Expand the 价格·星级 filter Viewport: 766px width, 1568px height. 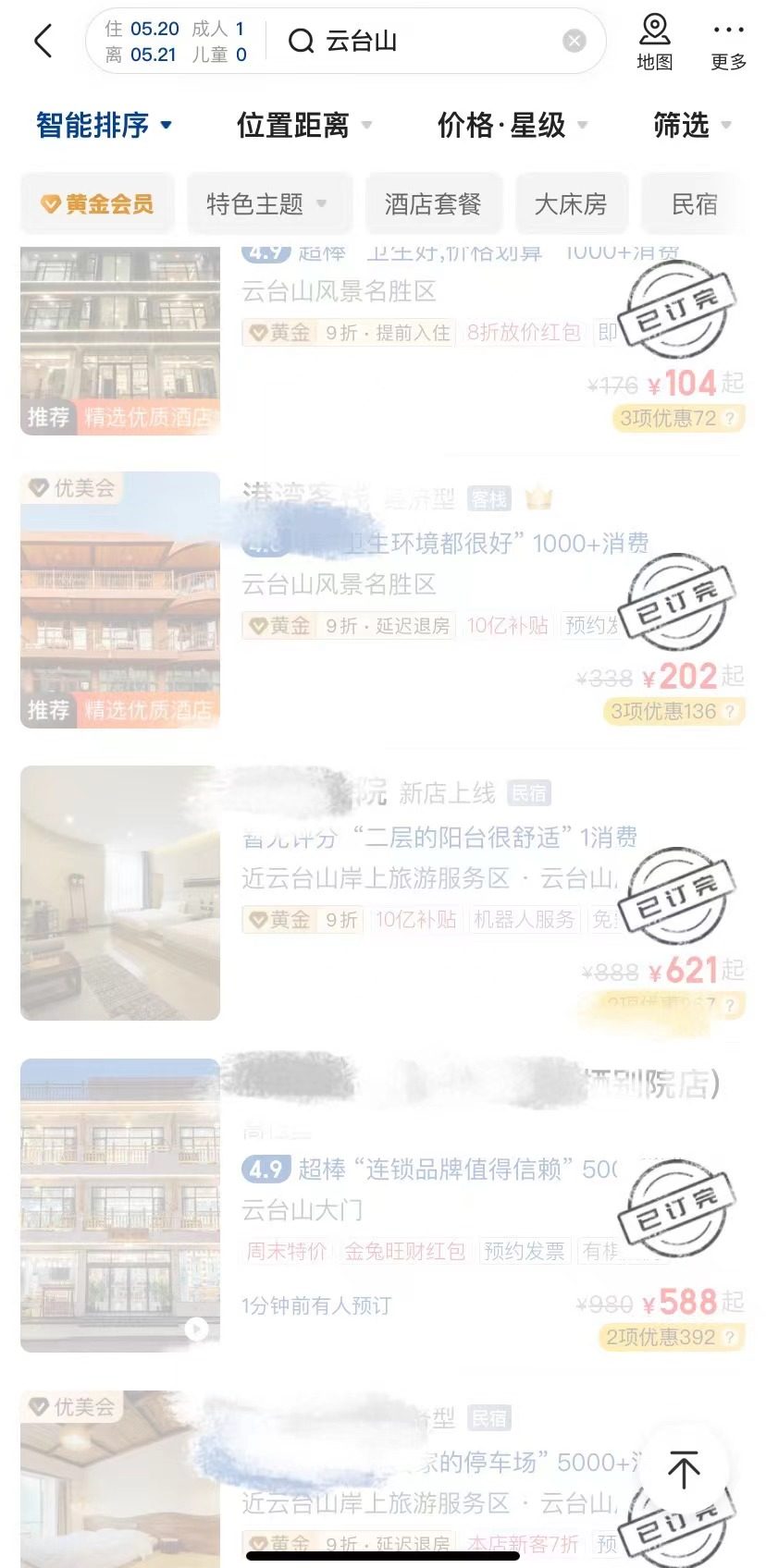[512, 125]
